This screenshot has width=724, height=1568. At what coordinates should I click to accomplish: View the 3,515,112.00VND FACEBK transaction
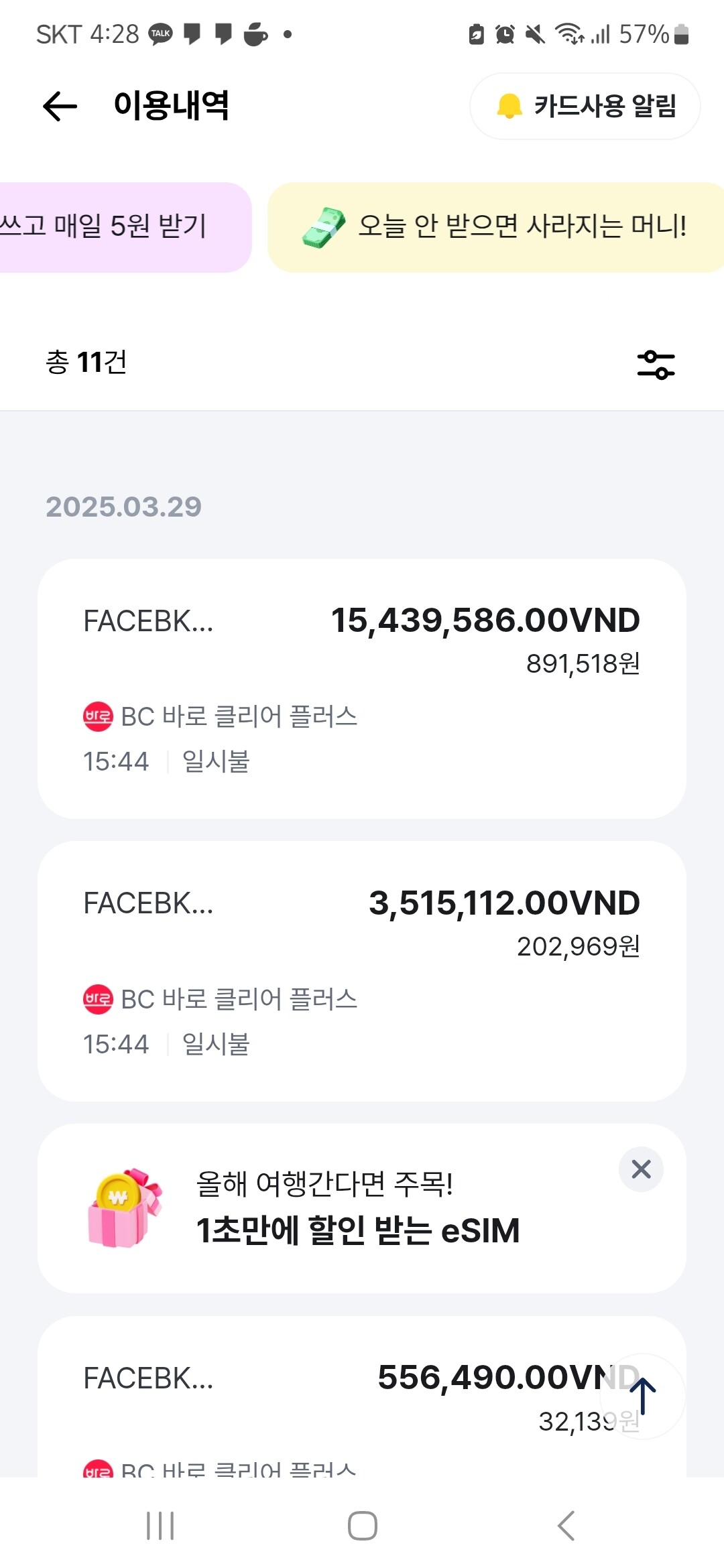tap(362, 971)
